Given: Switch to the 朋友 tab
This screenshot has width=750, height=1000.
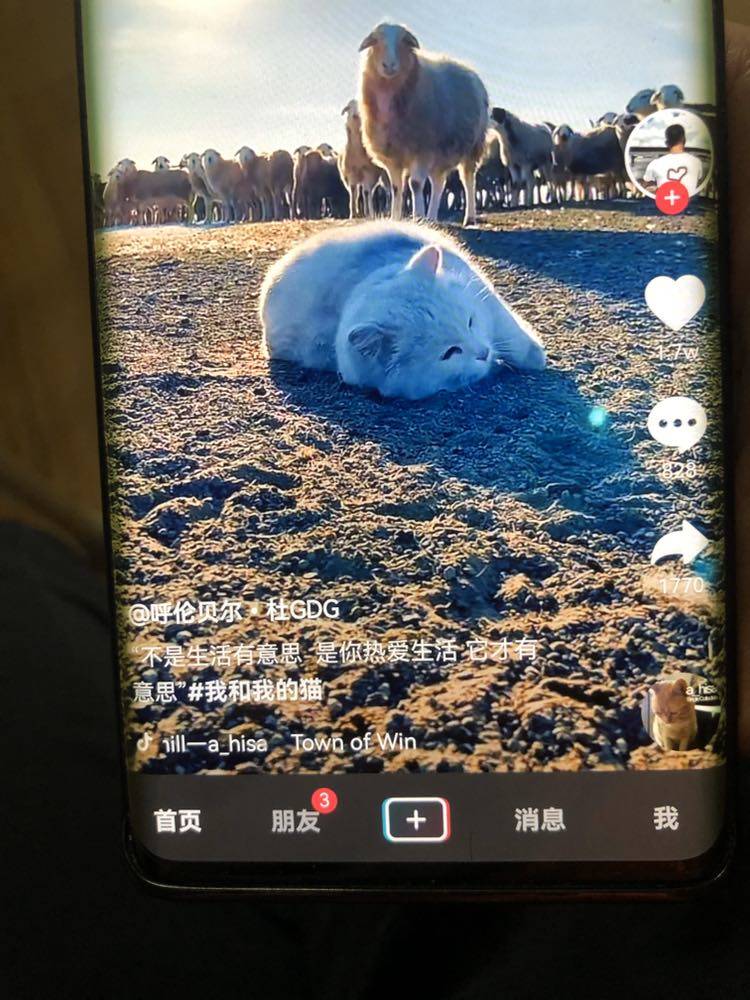Looking at the screenshot, I should 296,821.
